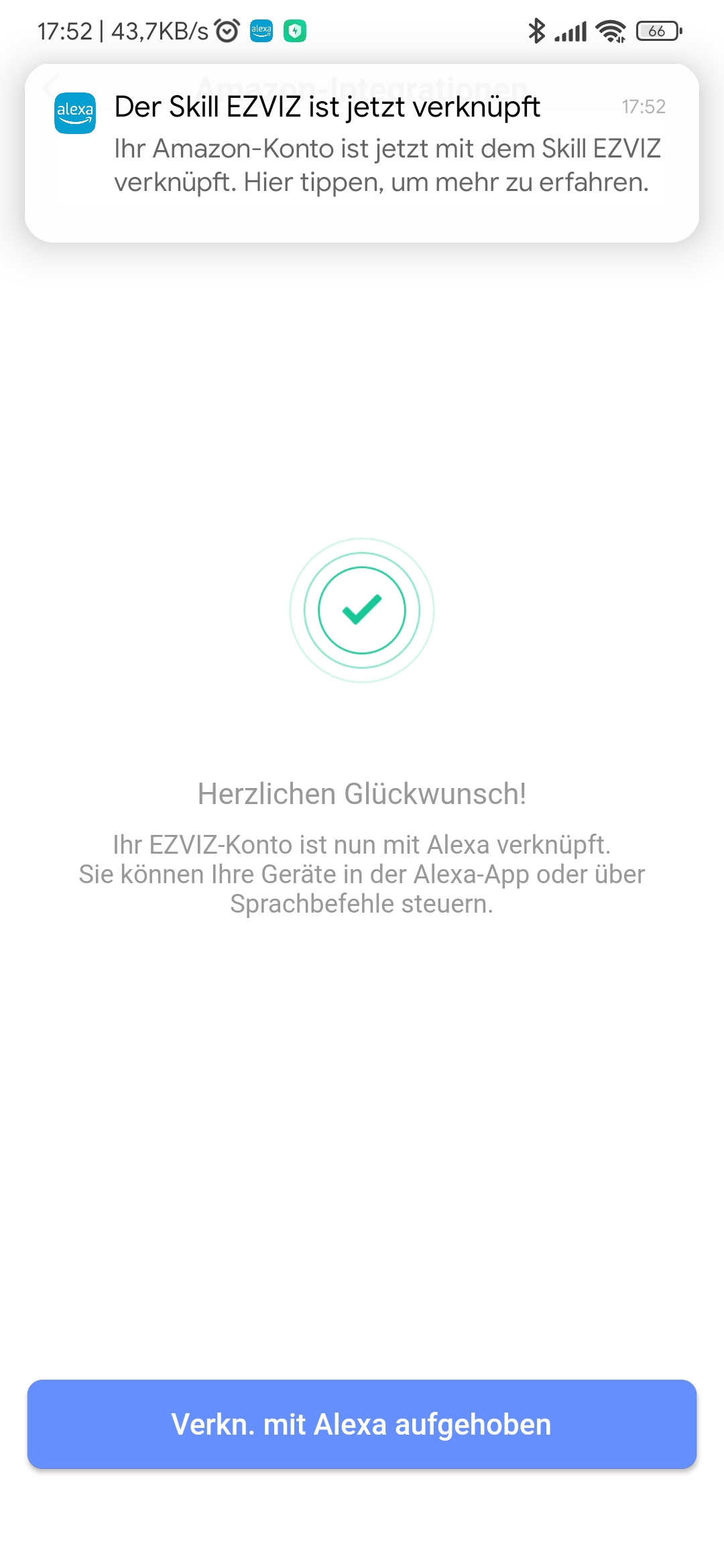Open the Alexa notification about EZVIZ skill

click(x=362, y=153)
